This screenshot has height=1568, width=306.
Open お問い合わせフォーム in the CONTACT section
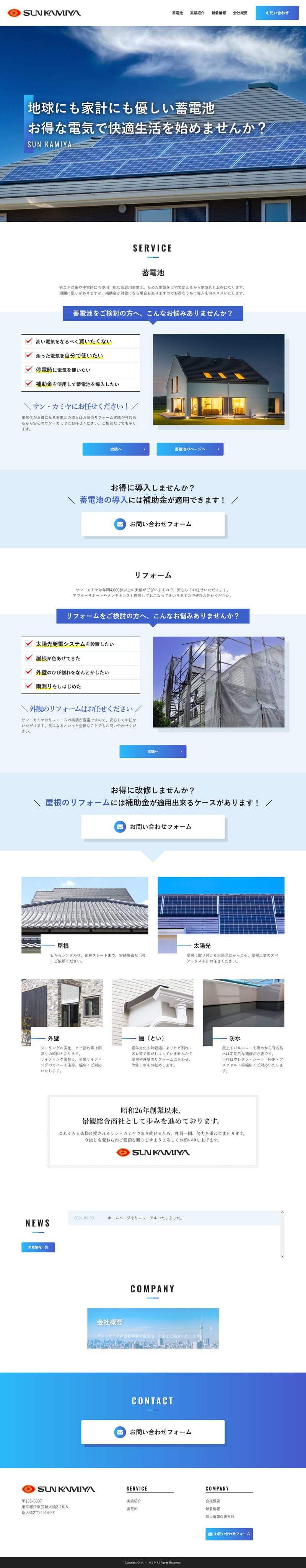pyautogui.click(x=153, y=1432)
